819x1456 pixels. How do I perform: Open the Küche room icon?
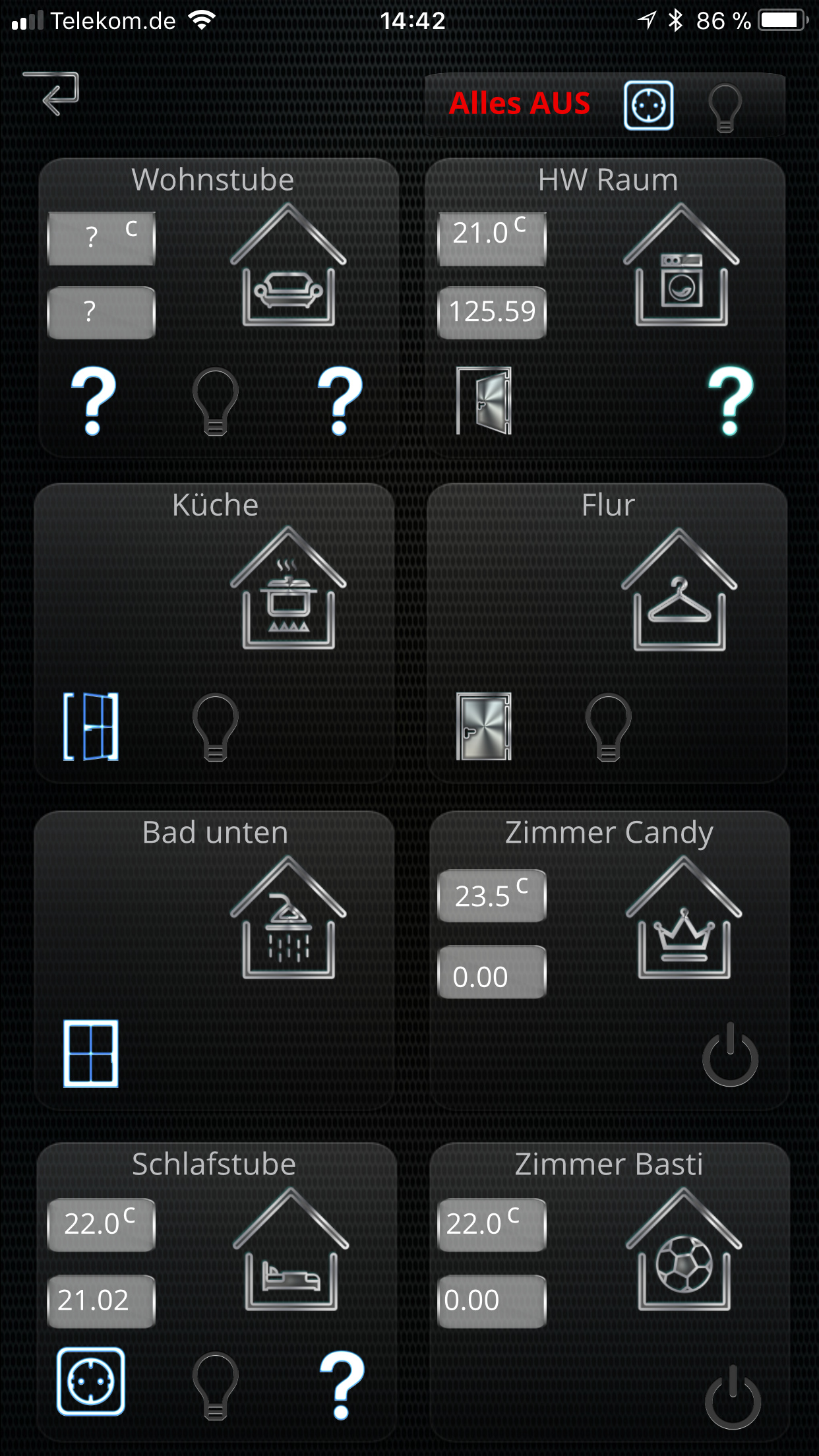click(x=288, y=588)
